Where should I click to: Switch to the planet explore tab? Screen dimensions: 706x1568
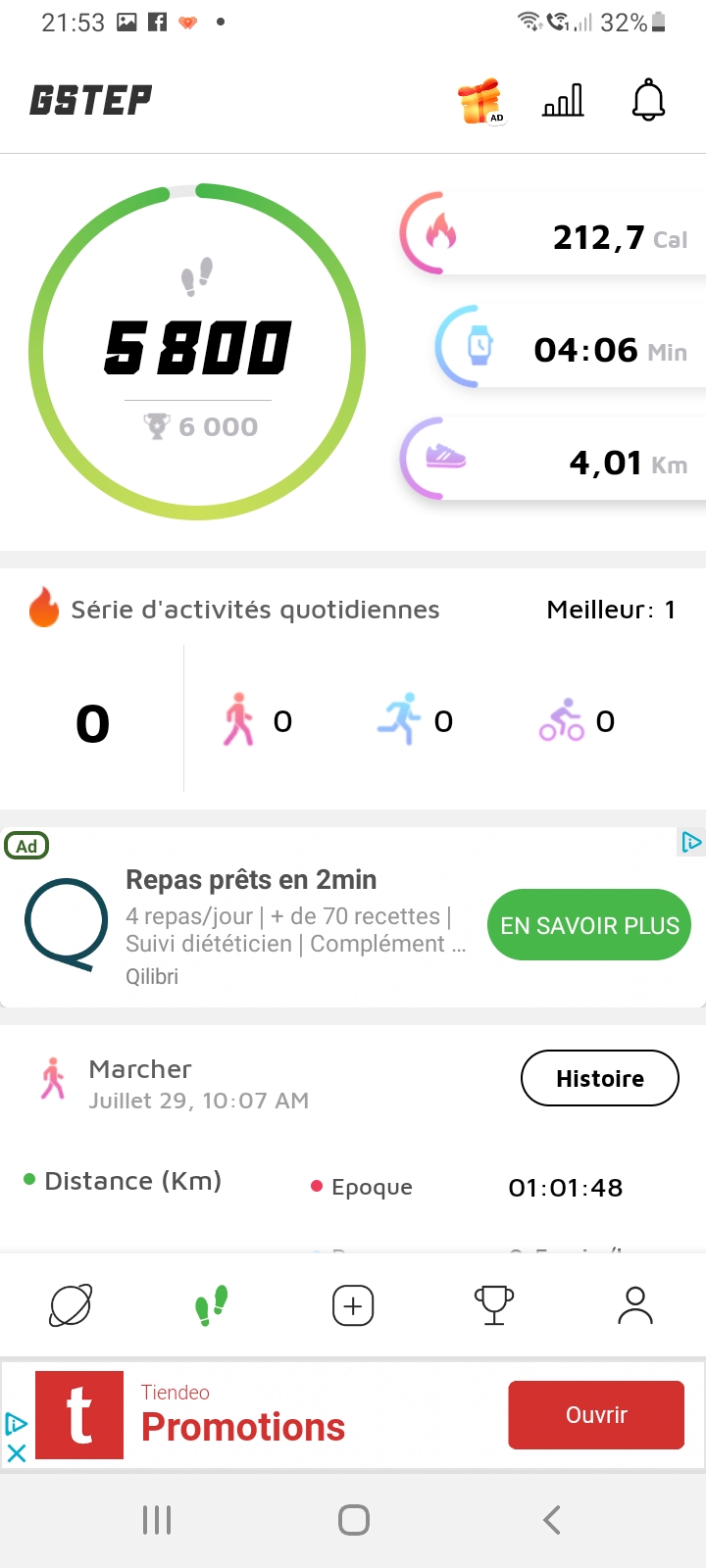(71, 1305)
